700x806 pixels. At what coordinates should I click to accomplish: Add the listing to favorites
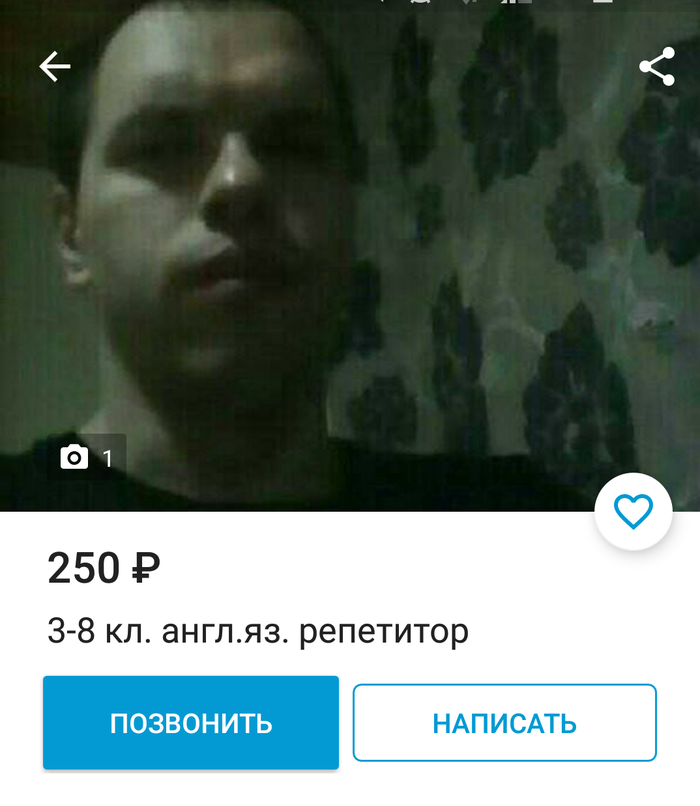tap(633, 511)
